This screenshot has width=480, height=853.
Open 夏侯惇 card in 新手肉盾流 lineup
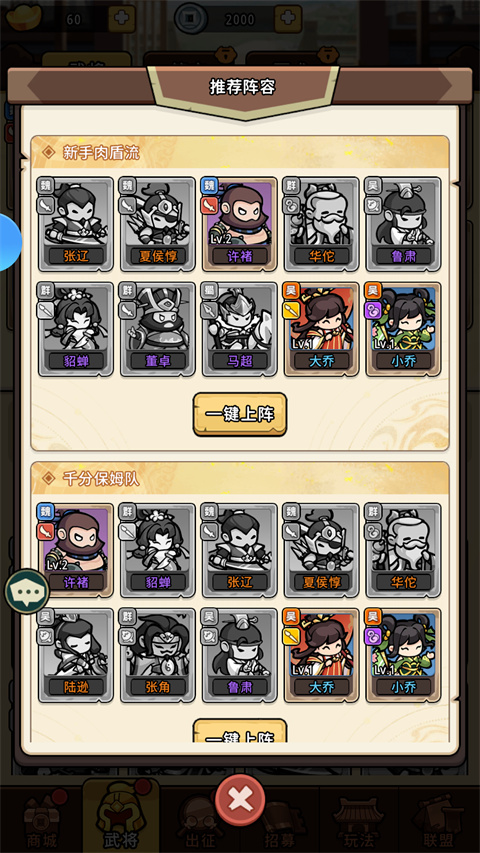[x=158, y=224]
